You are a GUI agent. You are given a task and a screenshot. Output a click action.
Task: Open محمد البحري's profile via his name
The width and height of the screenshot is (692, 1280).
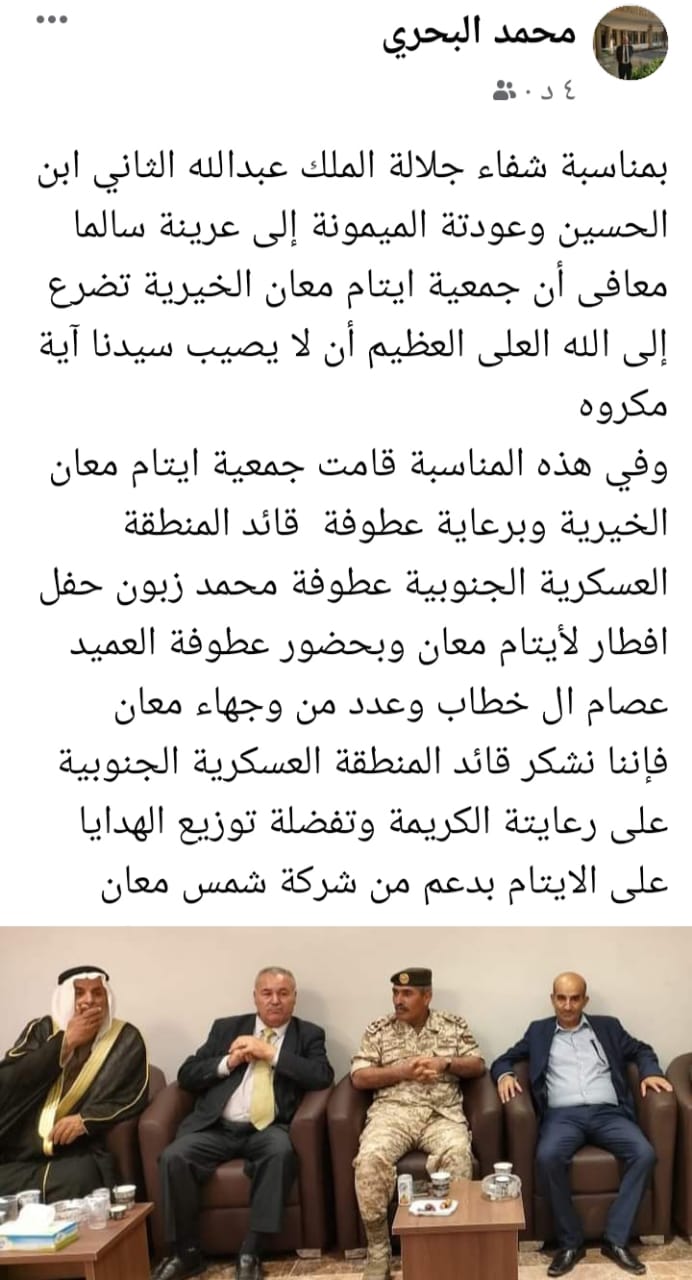pyautogui.click(x=480, y=34)
